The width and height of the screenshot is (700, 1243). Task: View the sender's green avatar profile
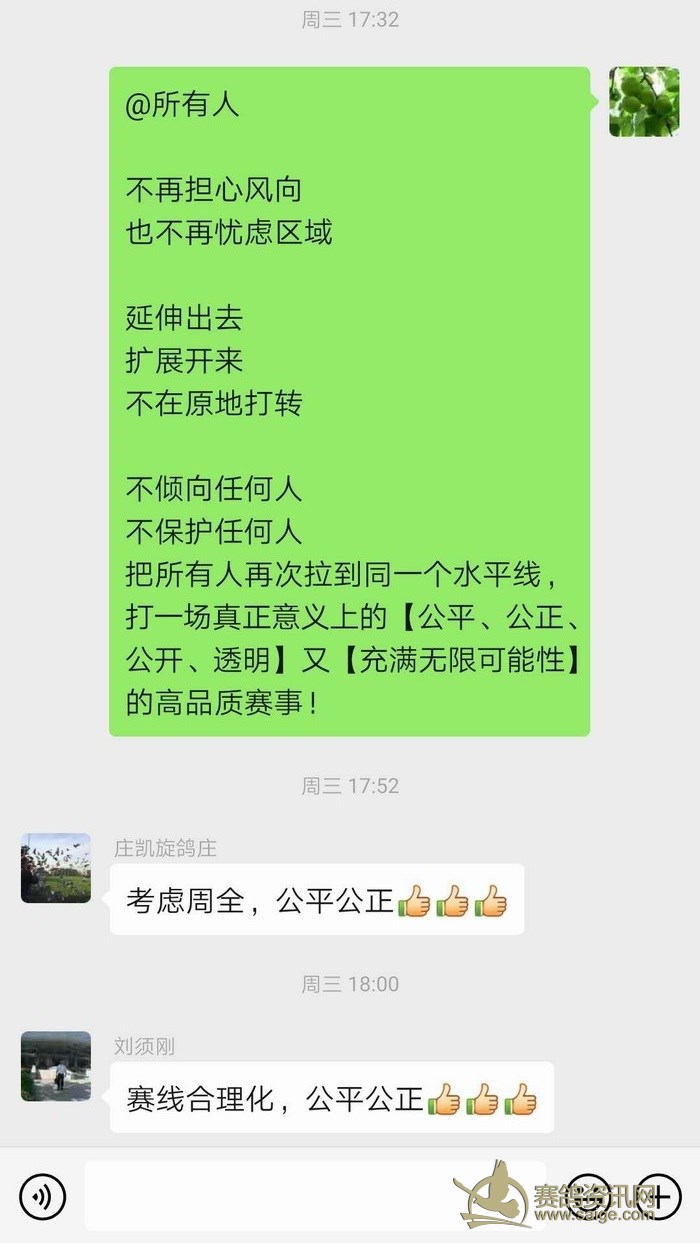[644, 102]
